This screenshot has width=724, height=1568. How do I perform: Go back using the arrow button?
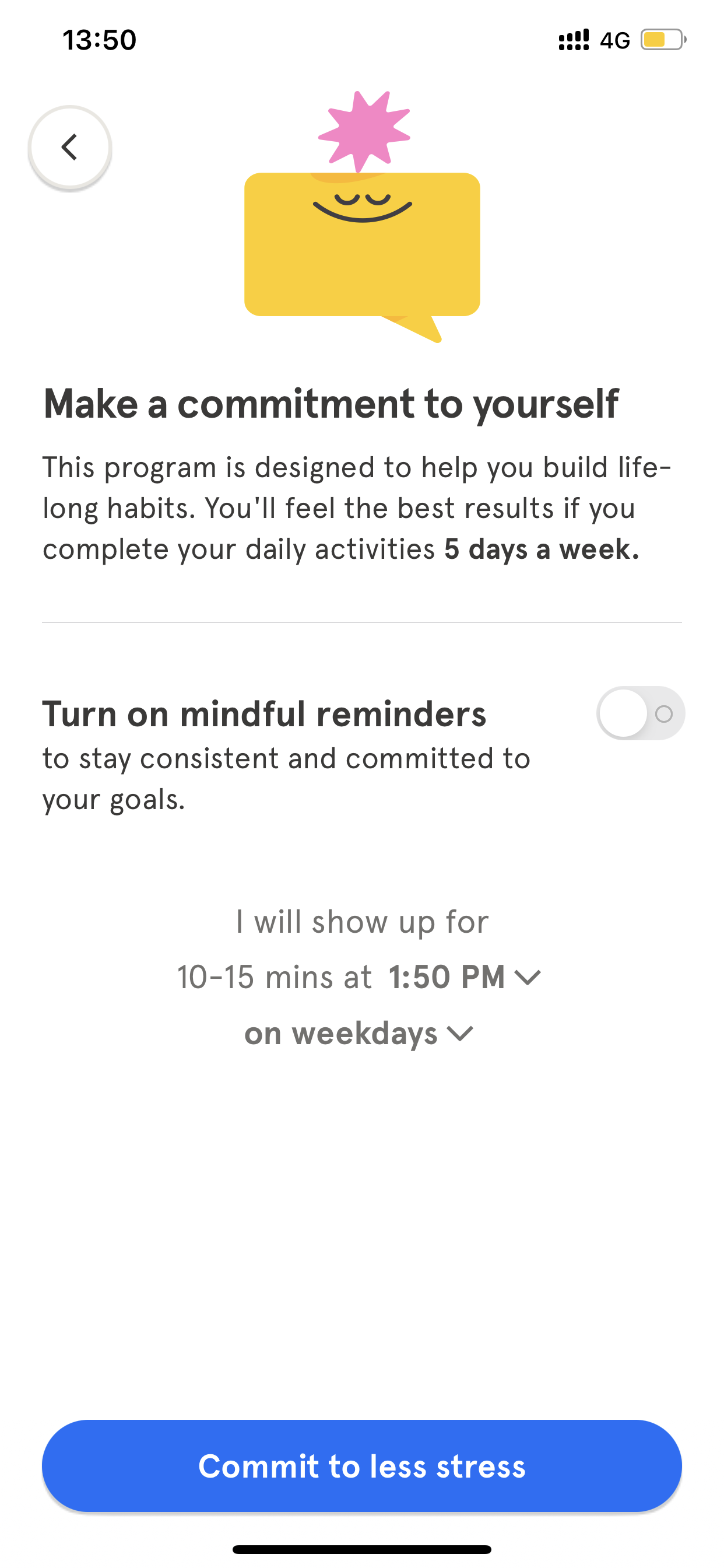(x=70, y=148)
